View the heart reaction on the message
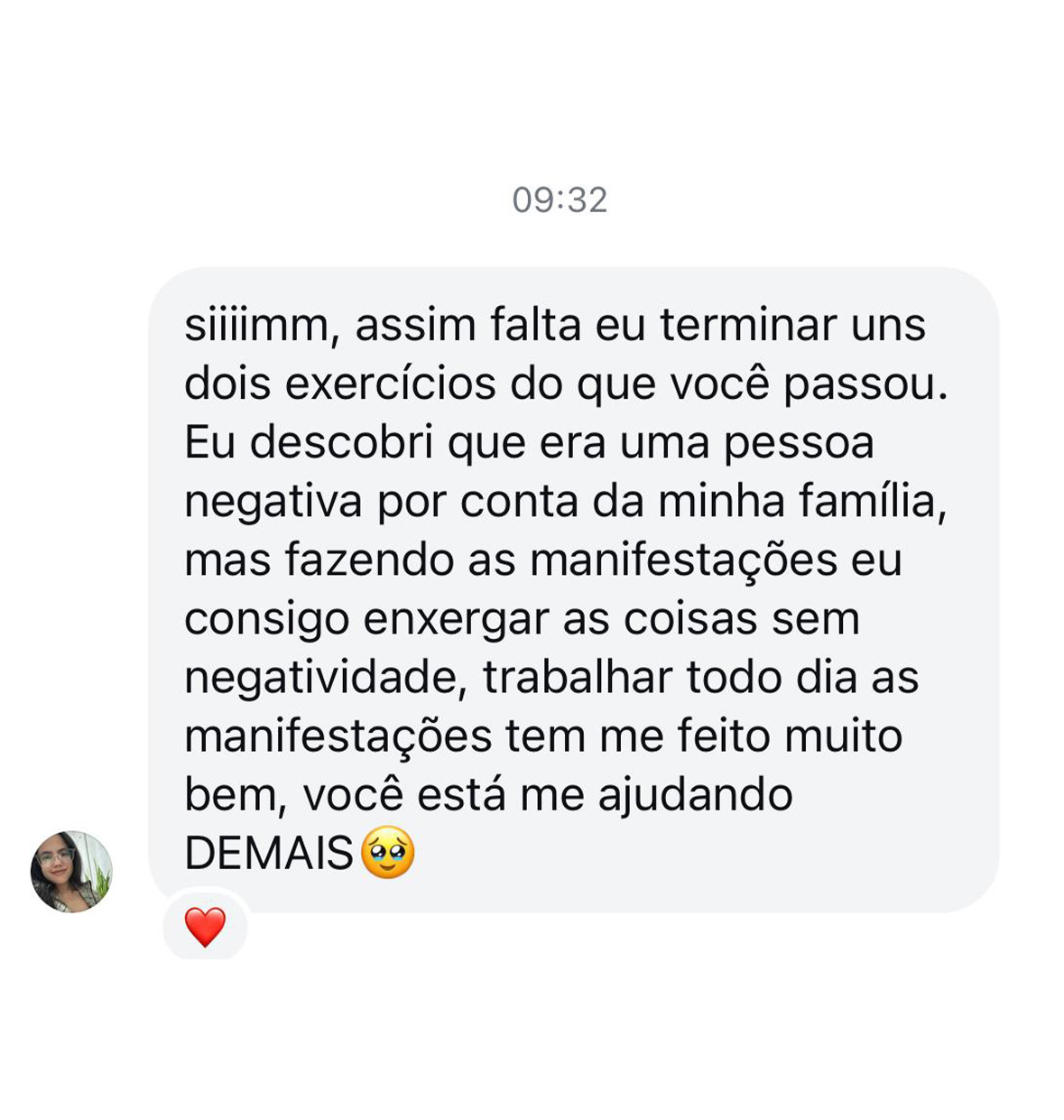Image resolution: width=1064 pixels, height=1120 pixels. (x=205, y=926)
